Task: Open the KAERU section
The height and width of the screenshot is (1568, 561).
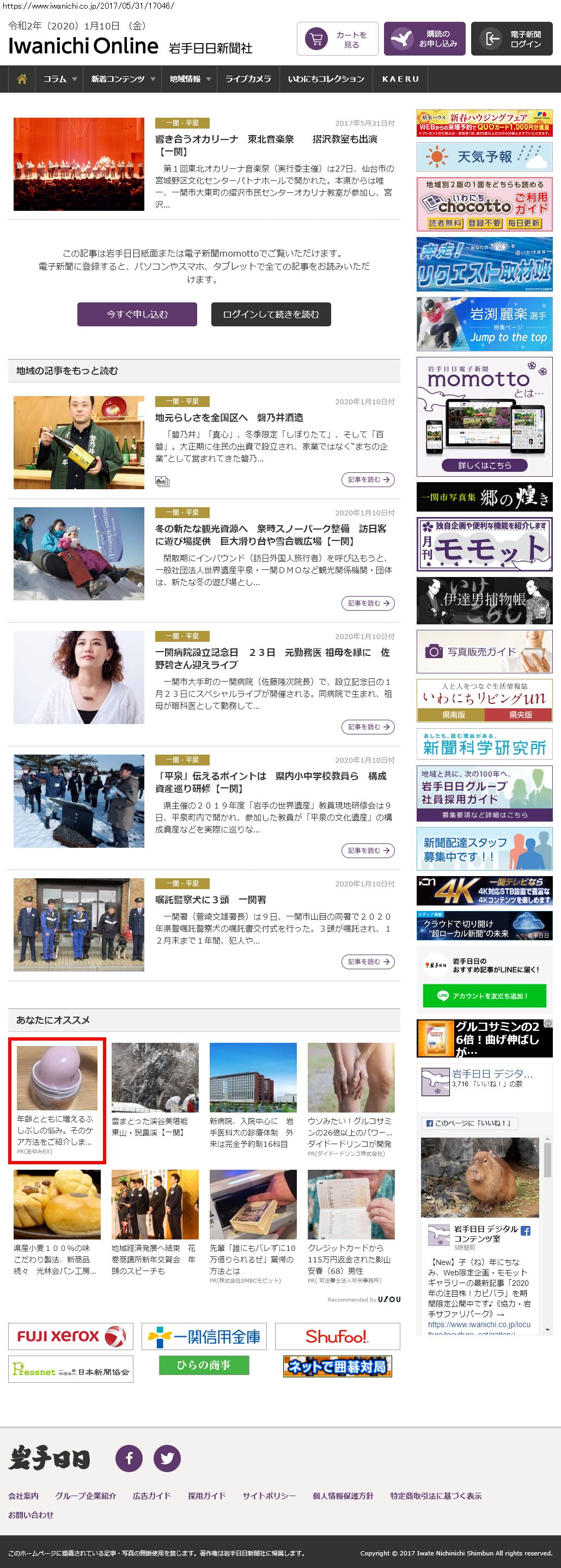Action: click(400, 79)
